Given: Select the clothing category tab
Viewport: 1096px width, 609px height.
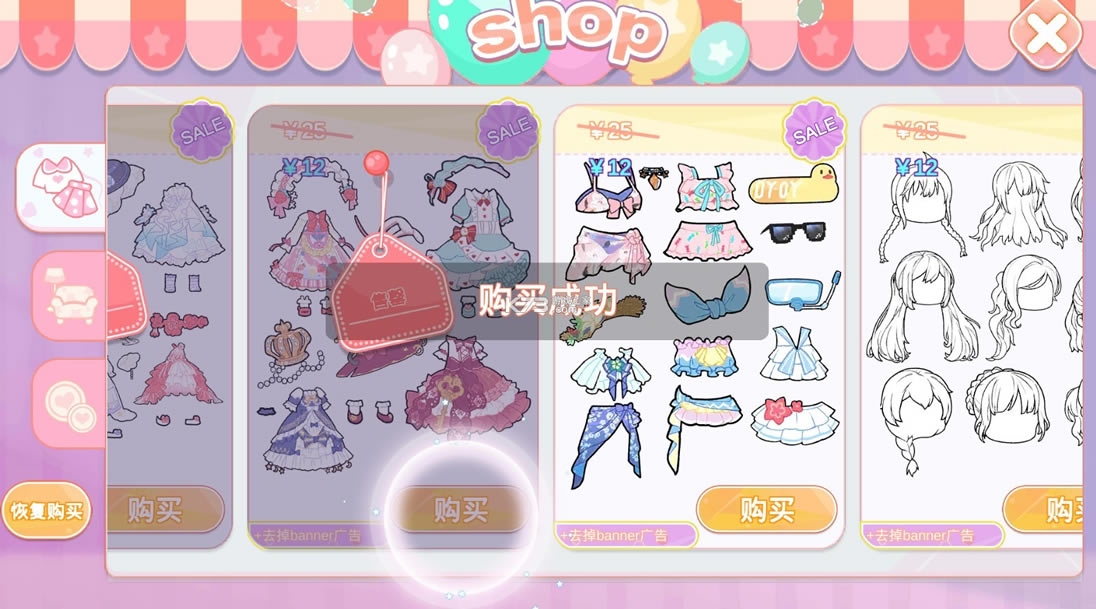Looking at the screenshot, I should pyautogui.click(x=62, y=186).
